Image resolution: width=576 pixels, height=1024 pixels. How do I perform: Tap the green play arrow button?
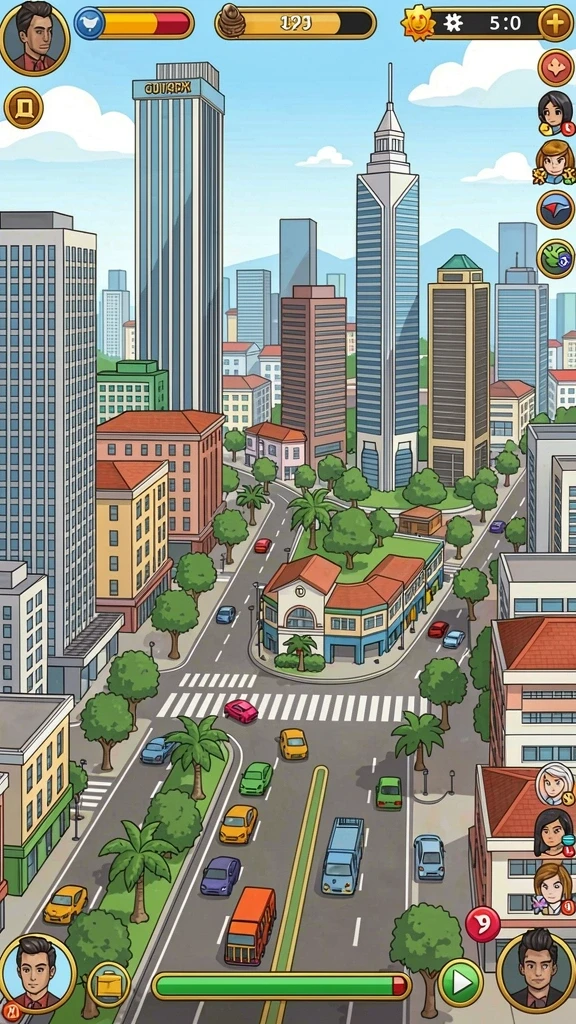pyautogui.click(x=460, y=982)
